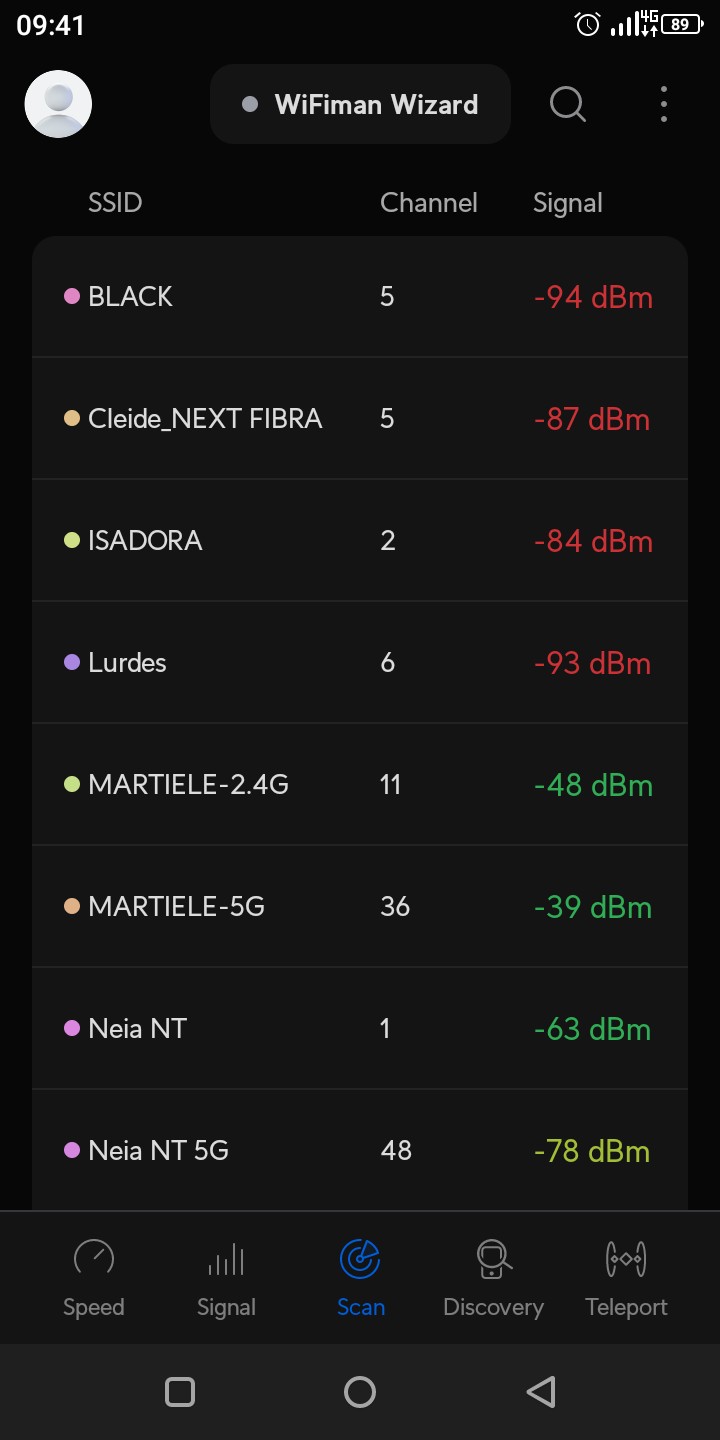Open the search icon
This screenshot has height=1440, width=720.
[x=567, y=104]
